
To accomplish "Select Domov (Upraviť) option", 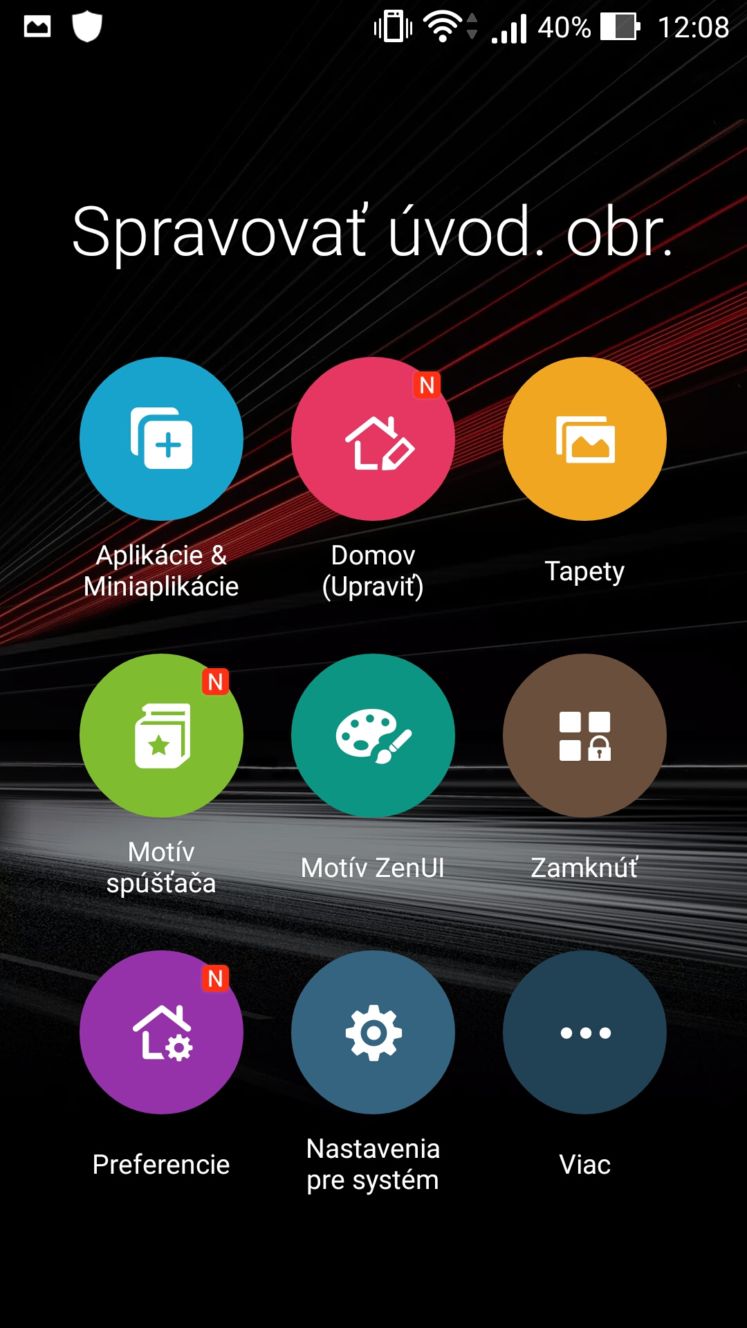I will (373, 439).
